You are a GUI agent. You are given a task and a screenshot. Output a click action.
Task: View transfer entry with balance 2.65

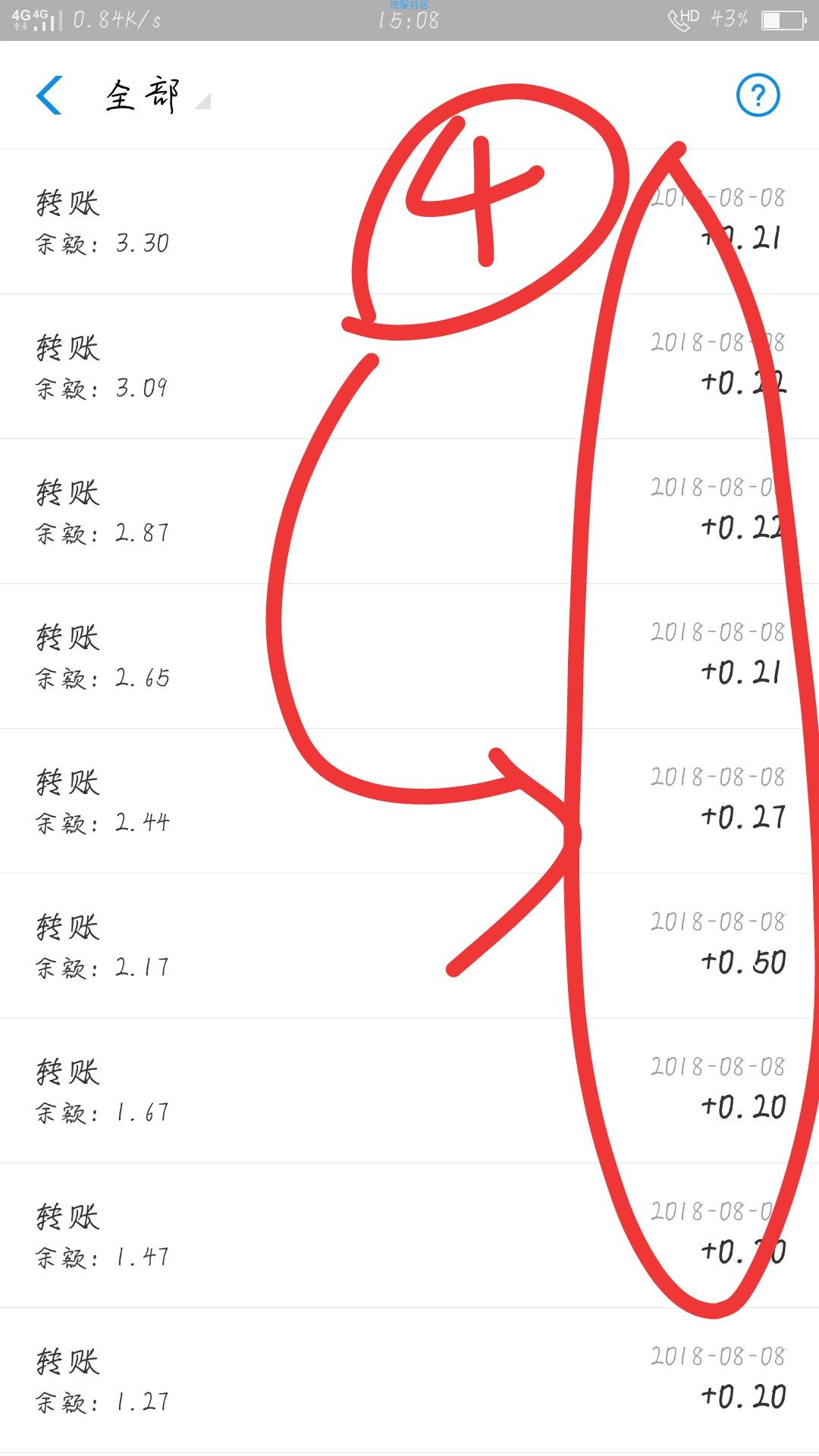point(409,656)
